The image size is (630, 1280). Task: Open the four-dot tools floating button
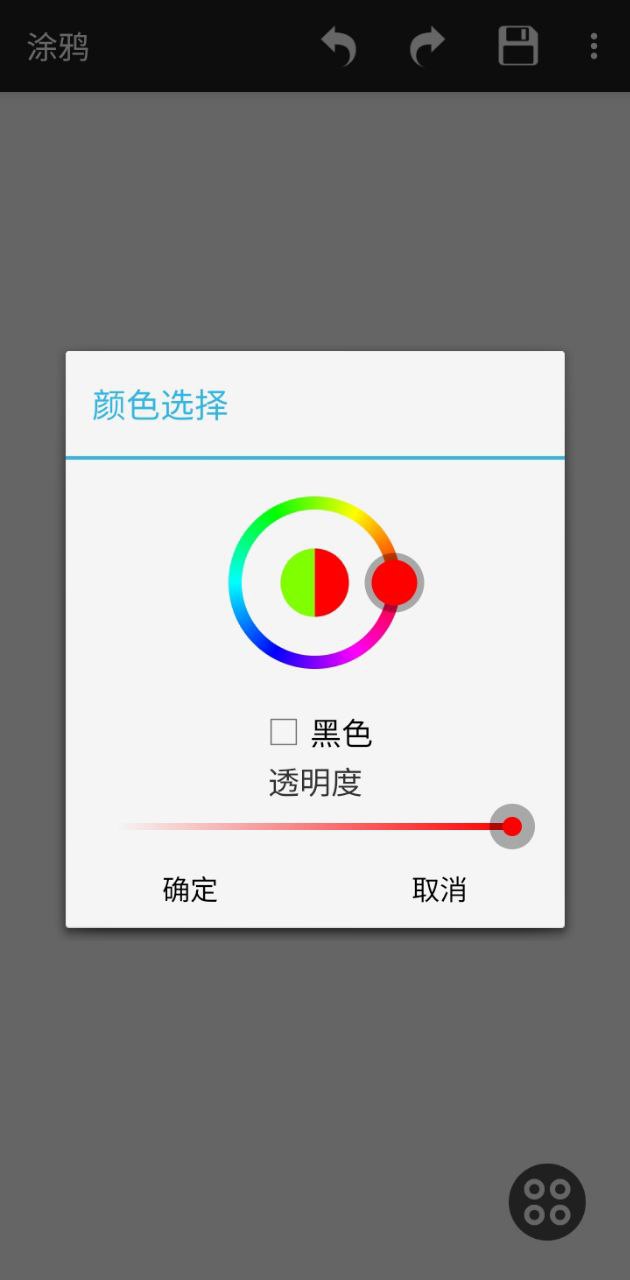point(547,1201)
